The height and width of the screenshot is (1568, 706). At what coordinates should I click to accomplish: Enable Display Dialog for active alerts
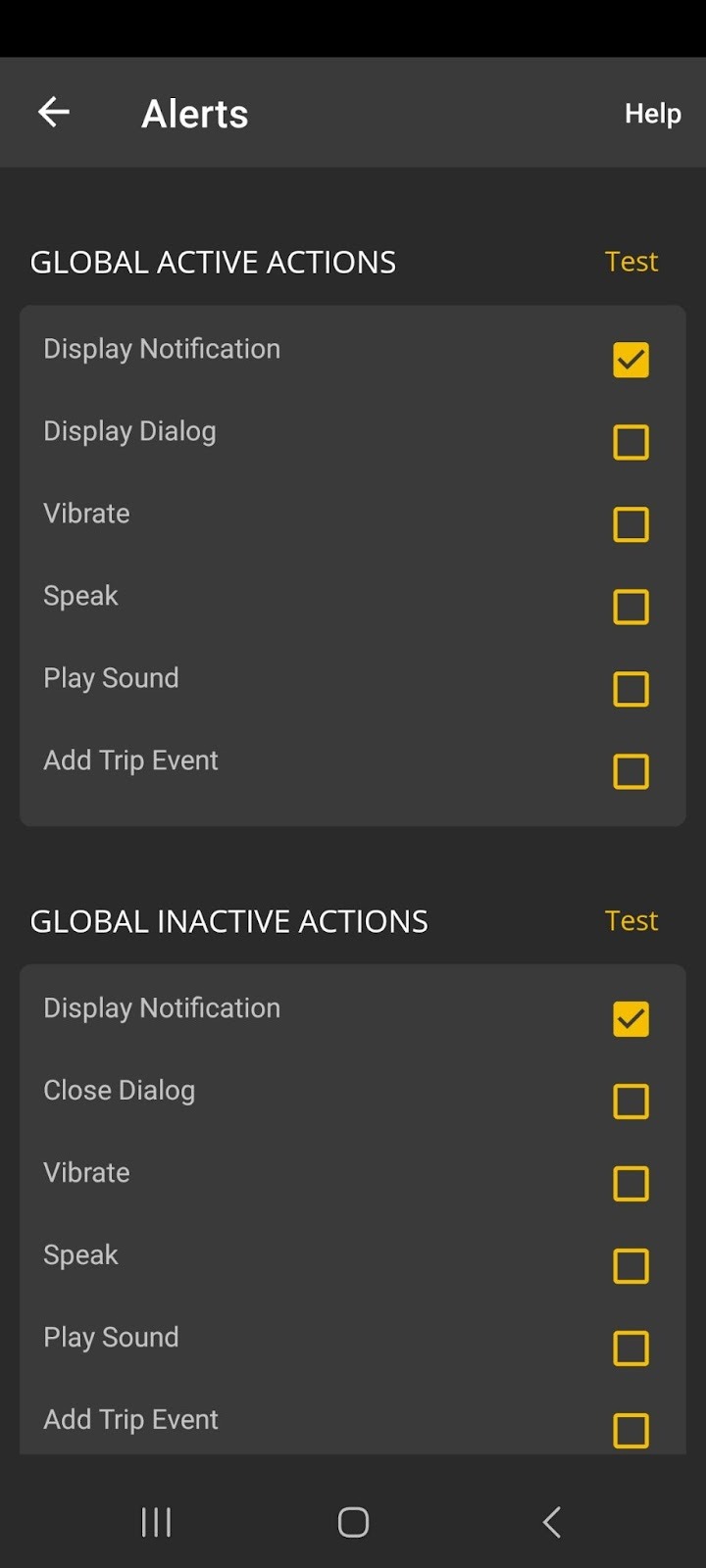631,442
